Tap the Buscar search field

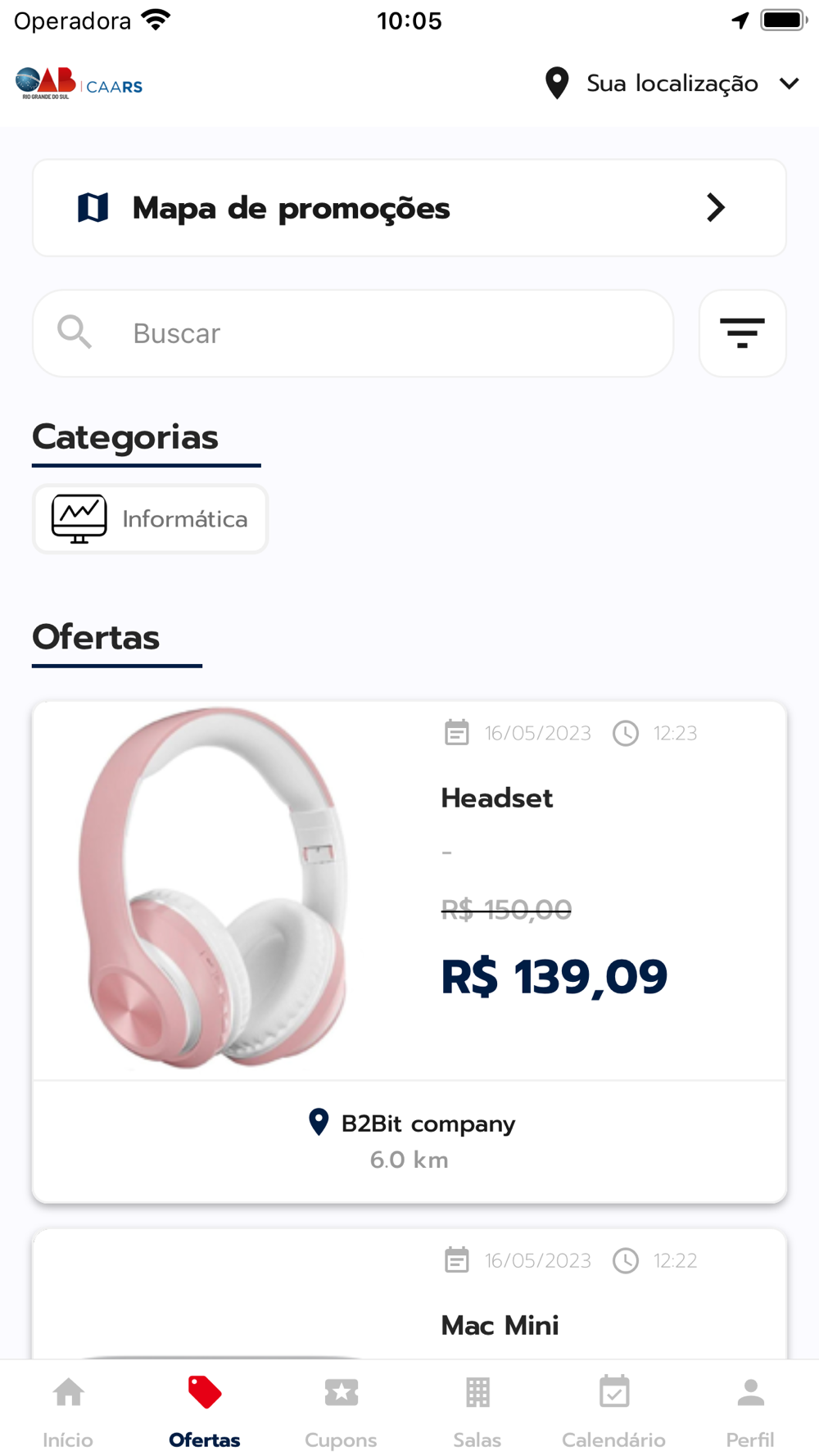click(353, 333)
